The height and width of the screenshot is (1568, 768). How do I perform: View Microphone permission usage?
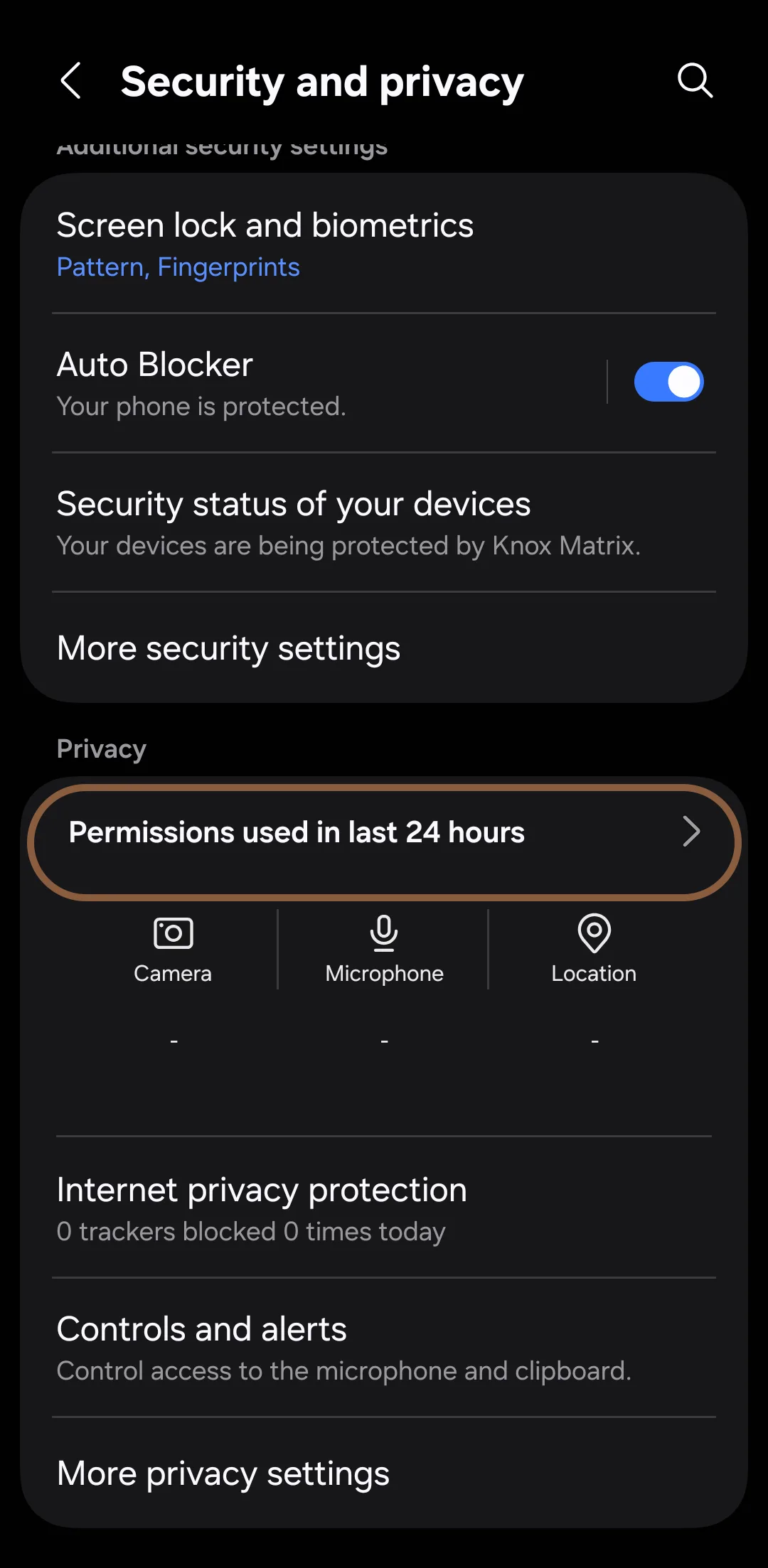[x=384, y=950]
